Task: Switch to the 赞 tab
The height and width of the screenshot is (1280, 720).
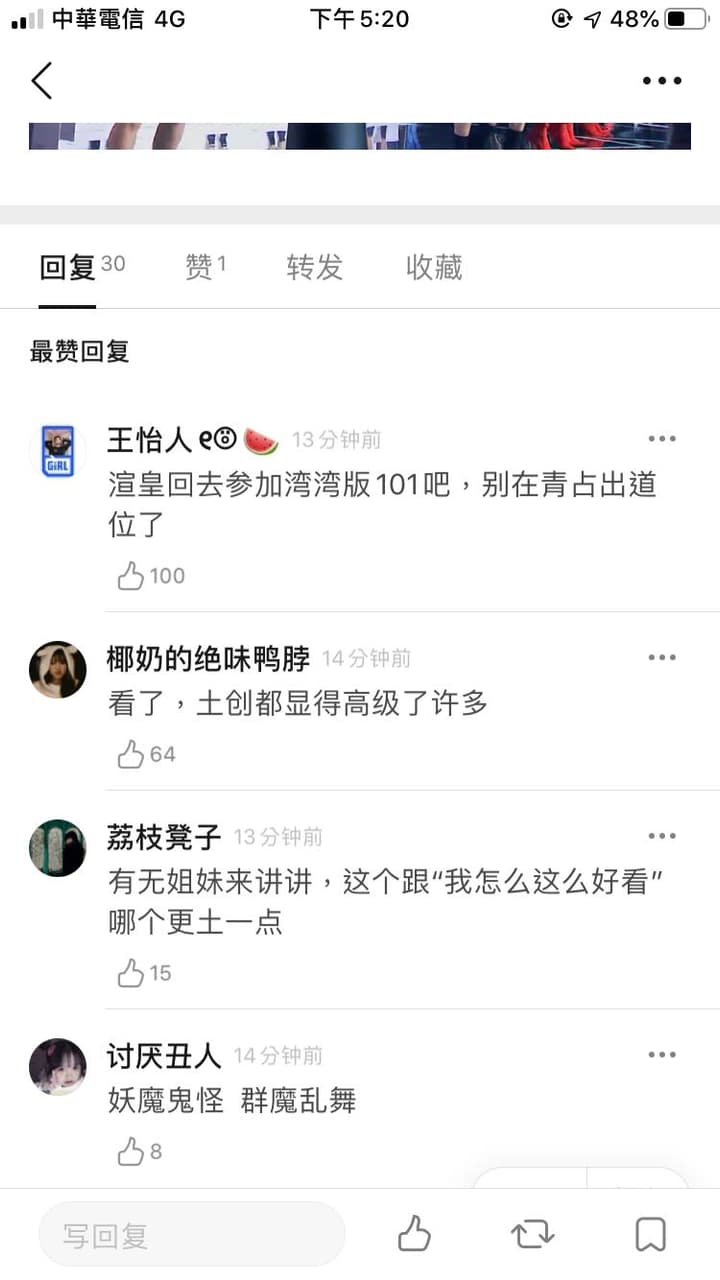Action: tap(204, 267)
